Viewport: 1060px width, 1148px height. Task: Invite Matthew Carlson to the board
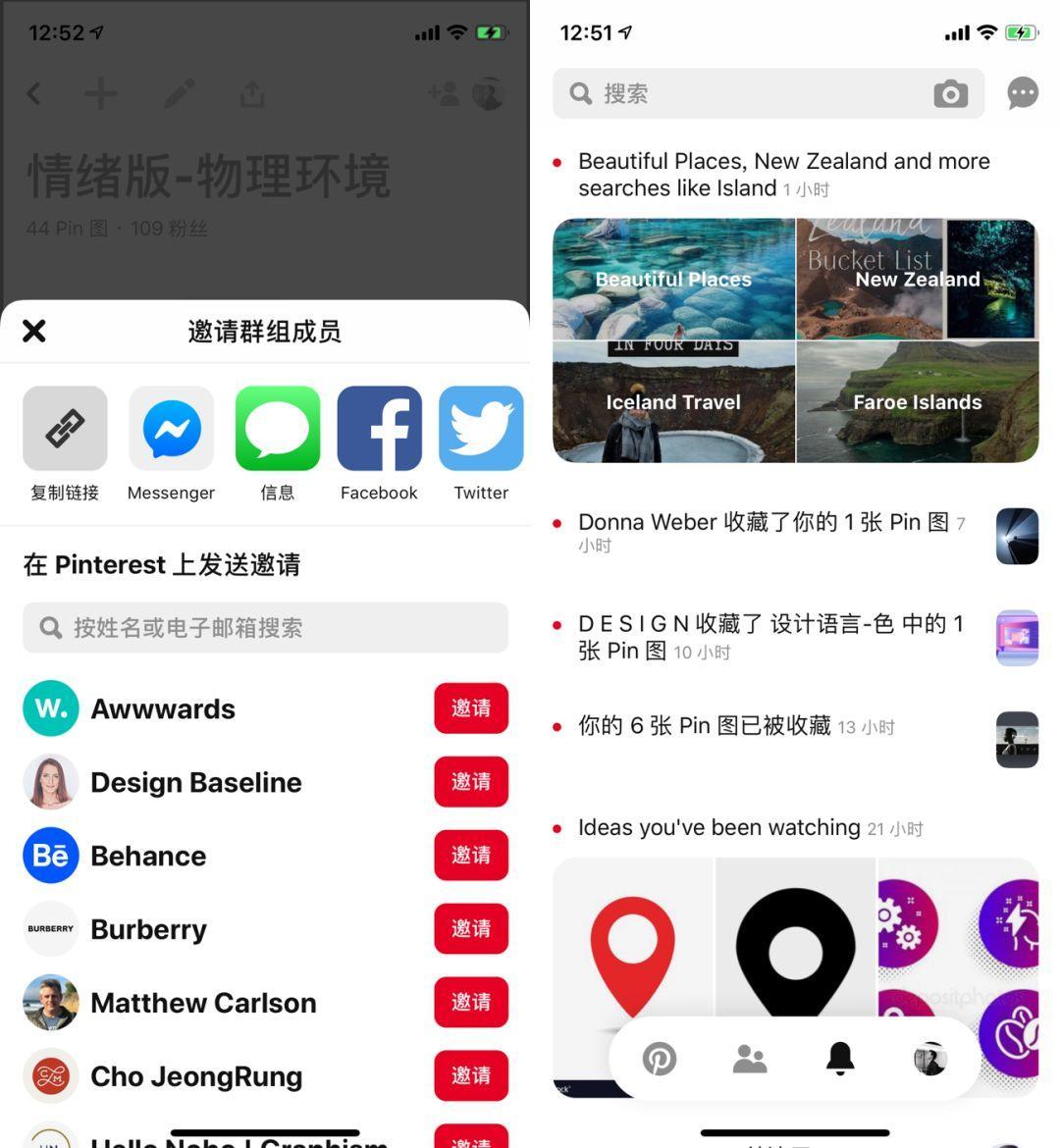pos(471,1003)
